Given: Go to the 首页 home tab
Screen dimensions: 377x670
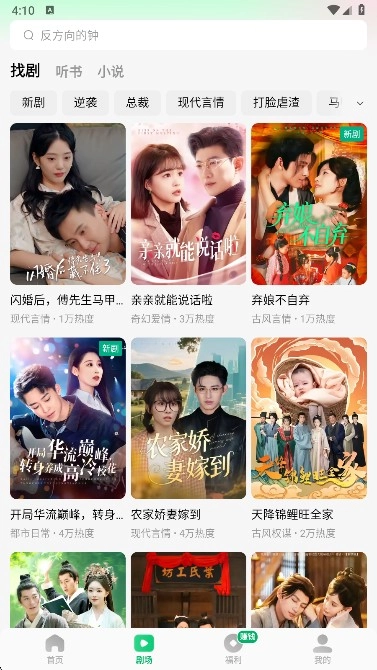Looking at the screenshot, I should [x=55, y=649].
